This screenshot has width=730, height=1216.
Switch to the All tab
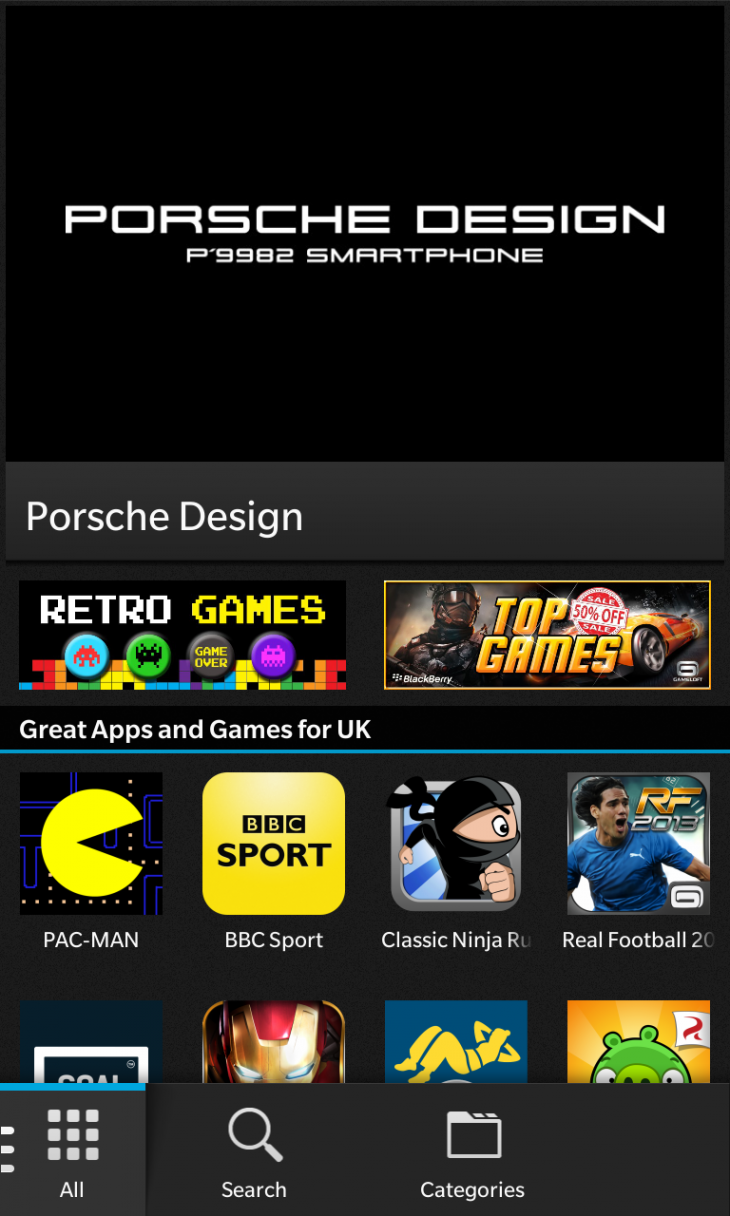click(72, 1152)
